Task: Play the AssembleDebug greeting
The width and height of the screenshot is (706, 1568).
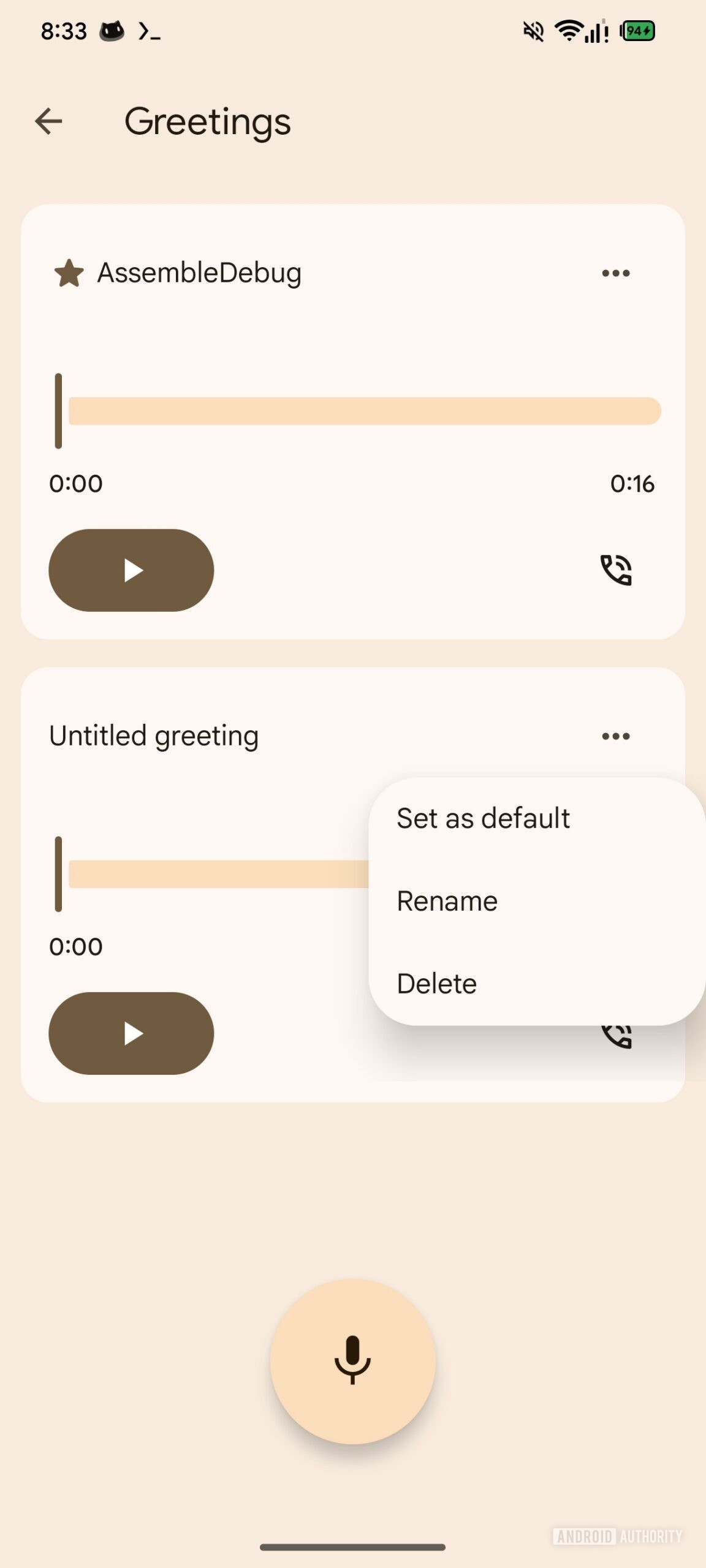Action: click(131, 570)
